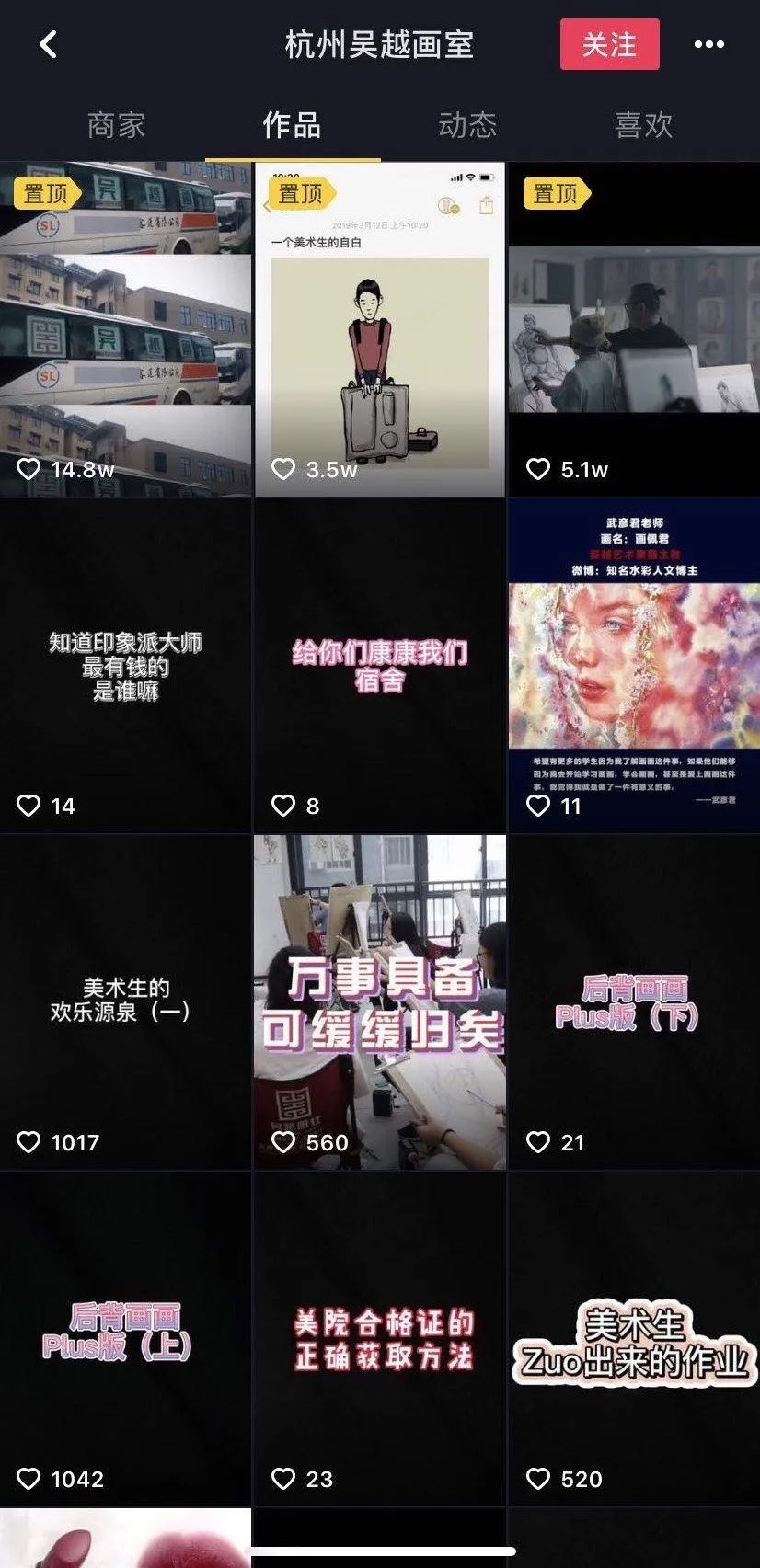Open the 知道印象派大师最有钱的是谁嘛 video

pyautogui.click(x=125, y=666)
